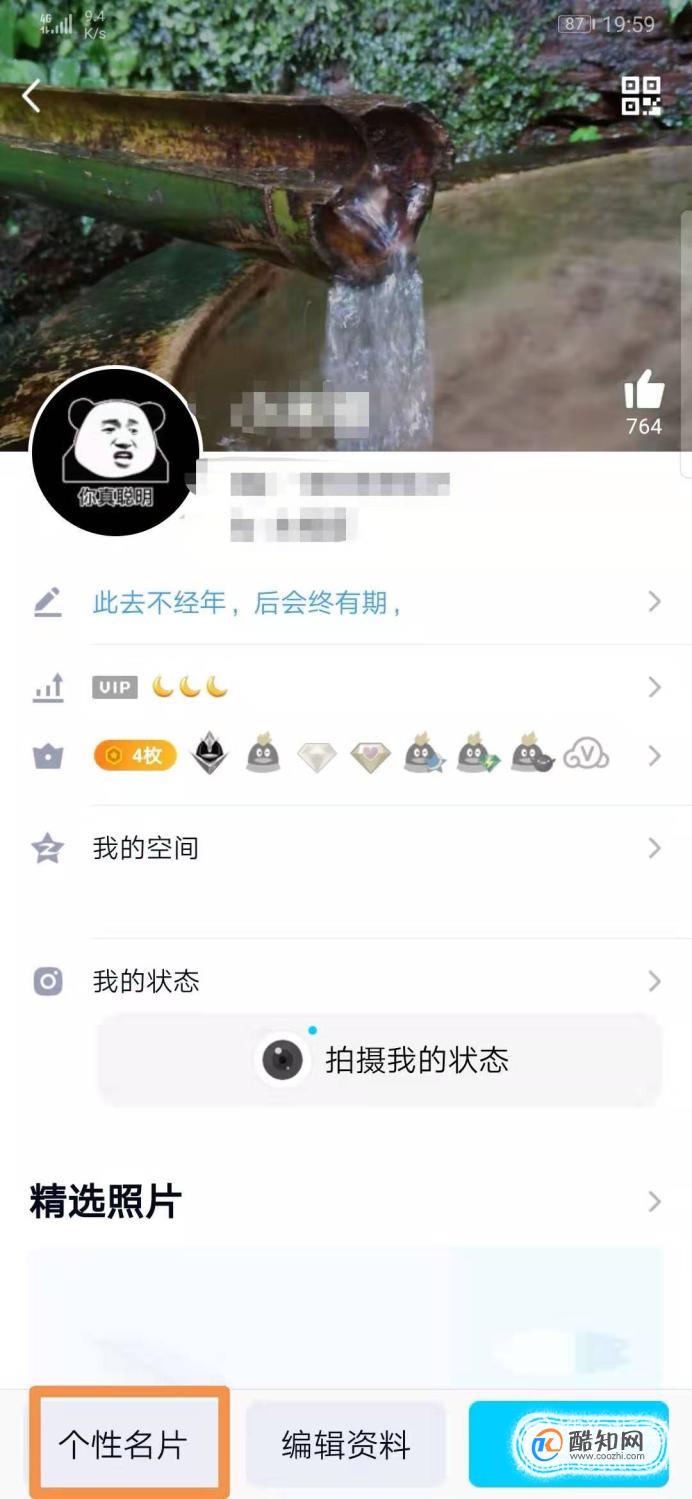
Task: Open 个性名片
Action: pyautogui.click(x=124, y=1445)
